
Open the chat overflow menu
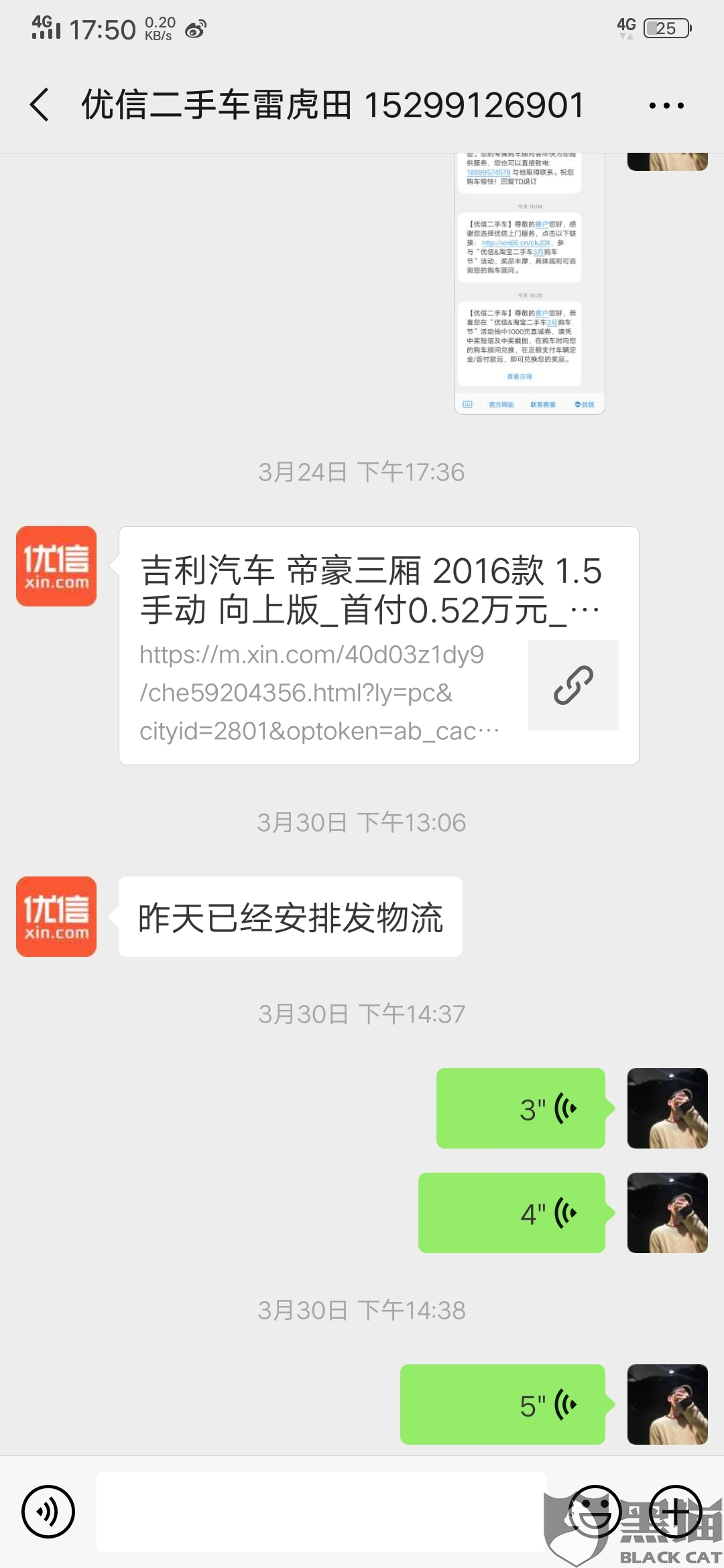pyautogui.click(x=666, y=106)
